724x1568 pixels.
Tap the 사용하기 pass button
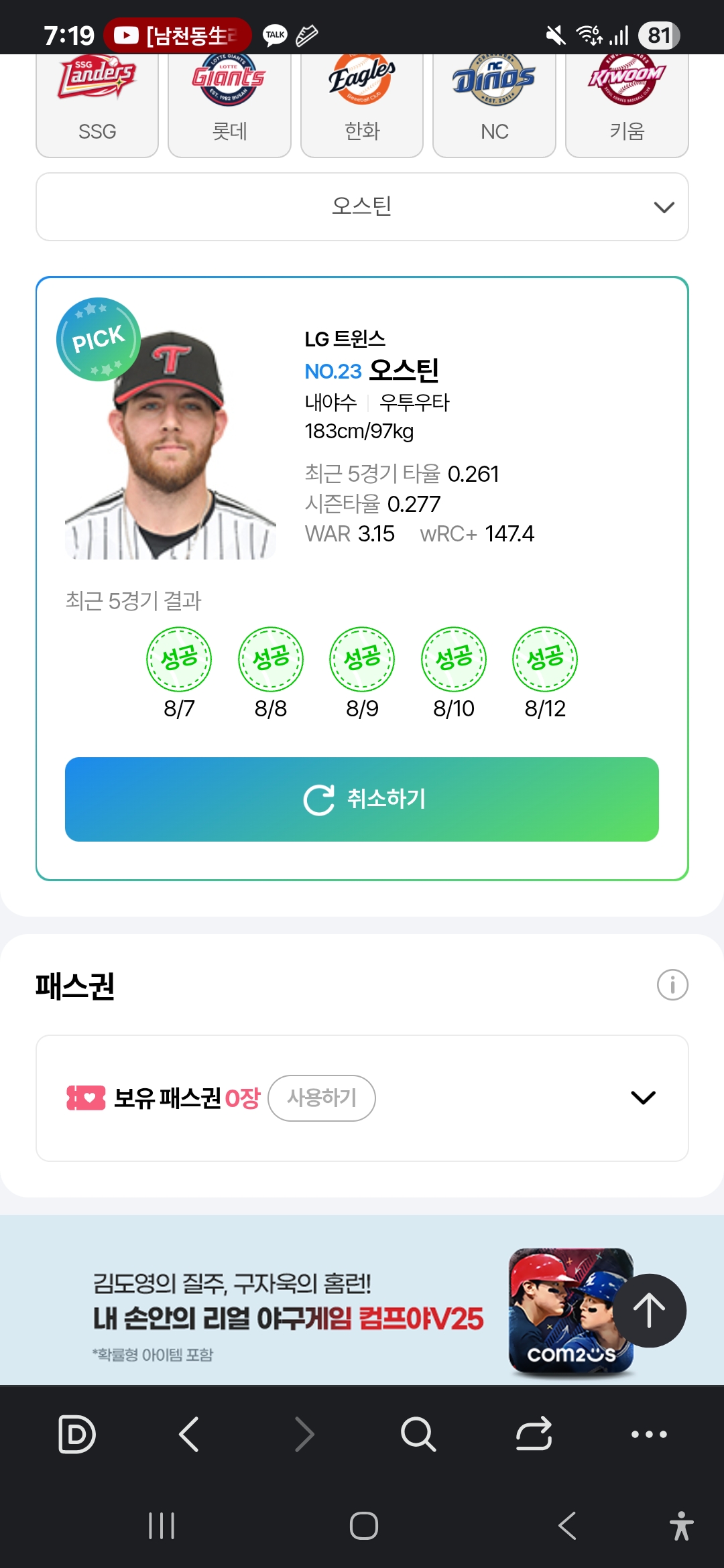pos(322,1098)
